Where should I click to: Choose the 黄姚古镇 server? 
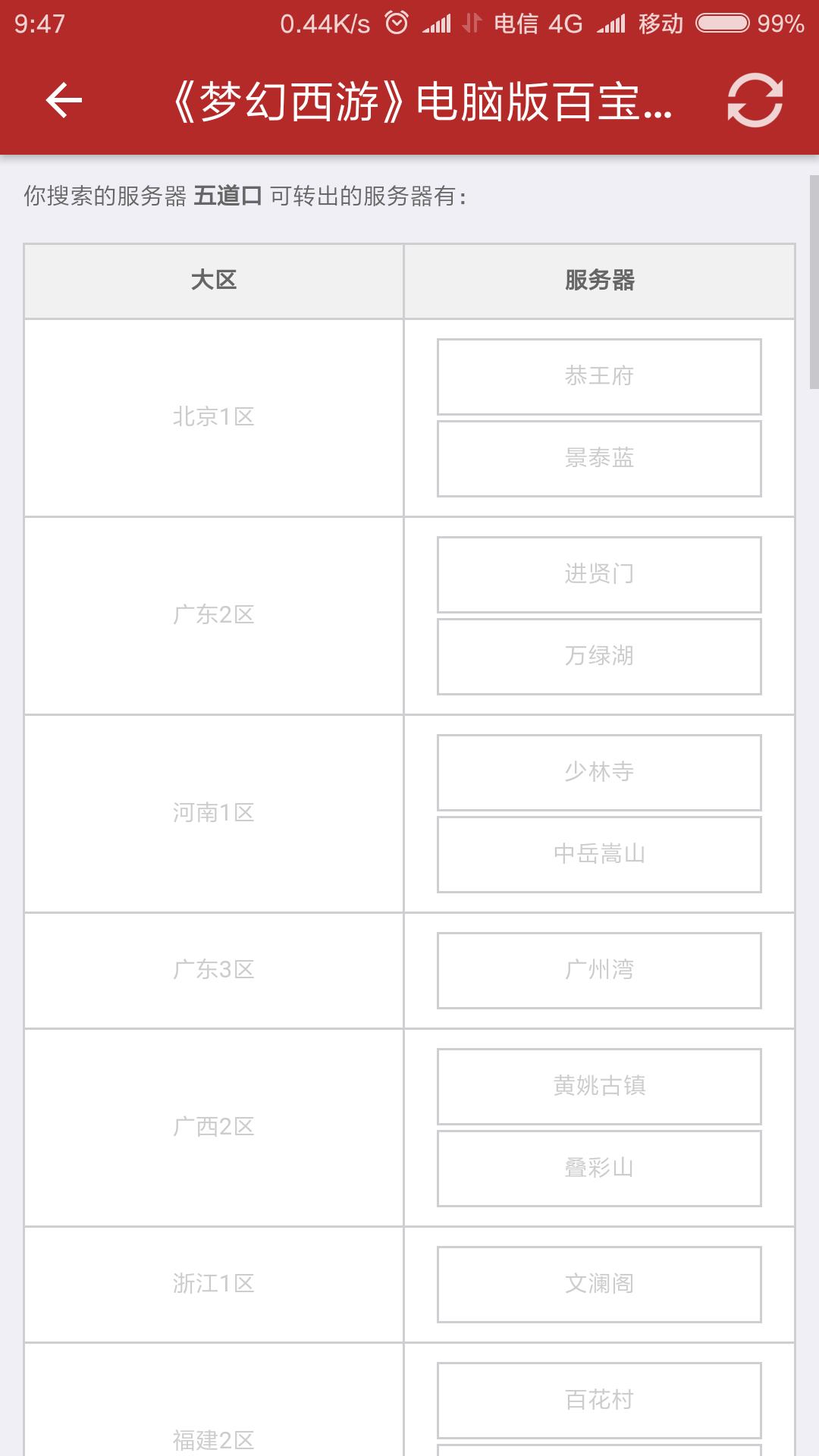599,1087
